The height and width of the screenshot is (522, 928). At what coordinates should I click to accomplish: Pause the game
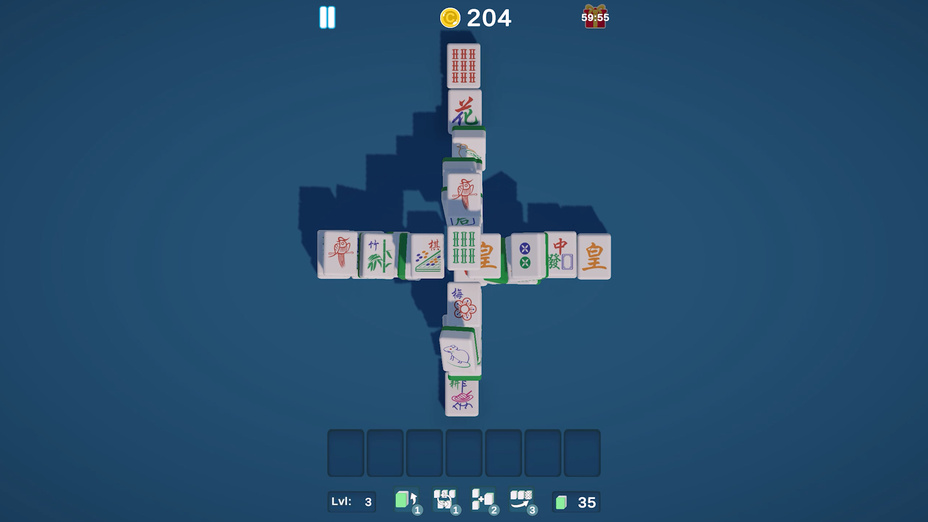point(327,18)
